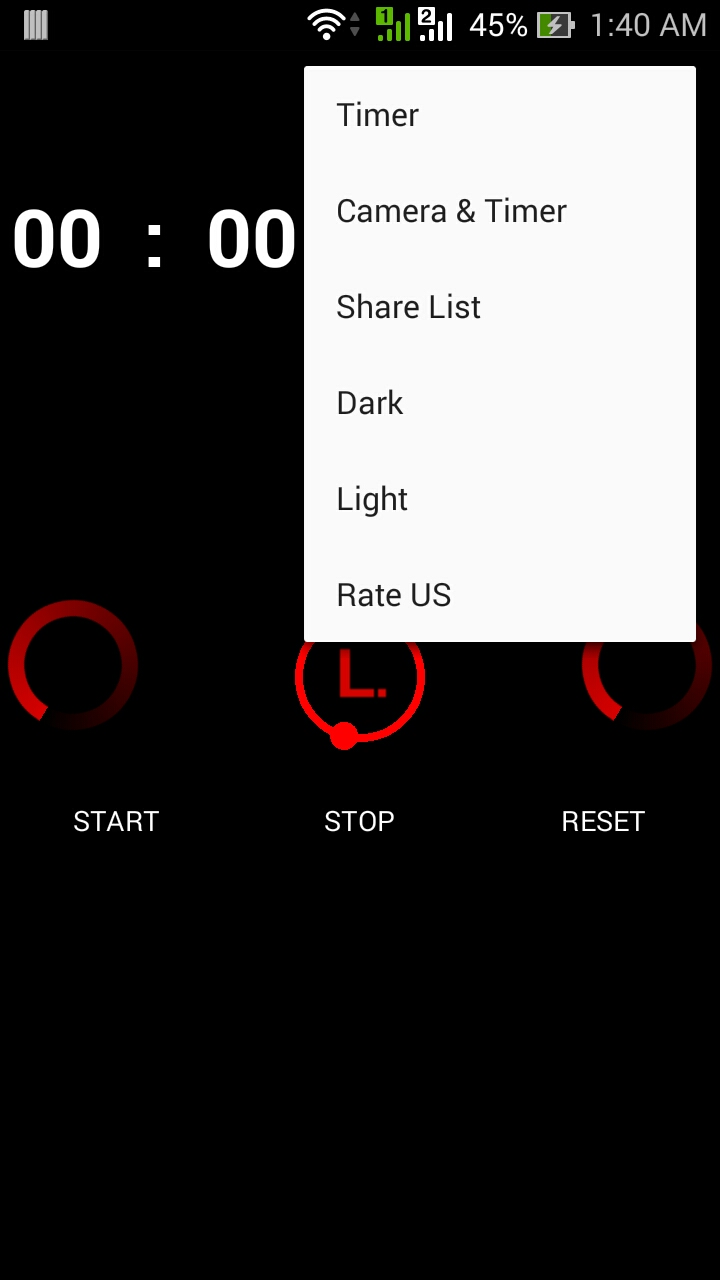Enable the Light theme option
This screenshot has height=1280, width=720.
click(372, 498)
